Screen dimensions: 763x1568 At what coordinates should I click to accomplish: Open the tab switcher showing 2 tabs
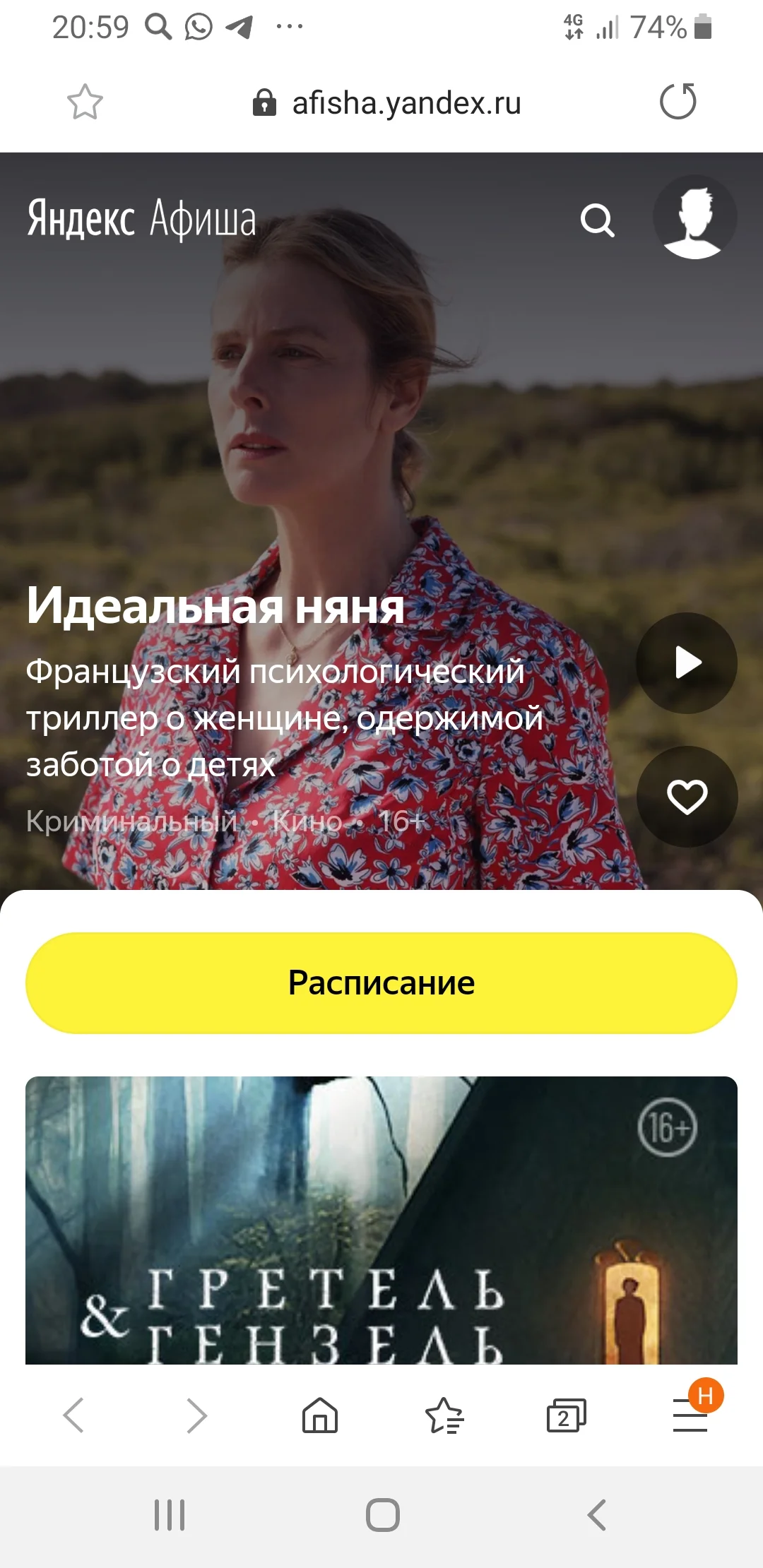(565, 1415)
